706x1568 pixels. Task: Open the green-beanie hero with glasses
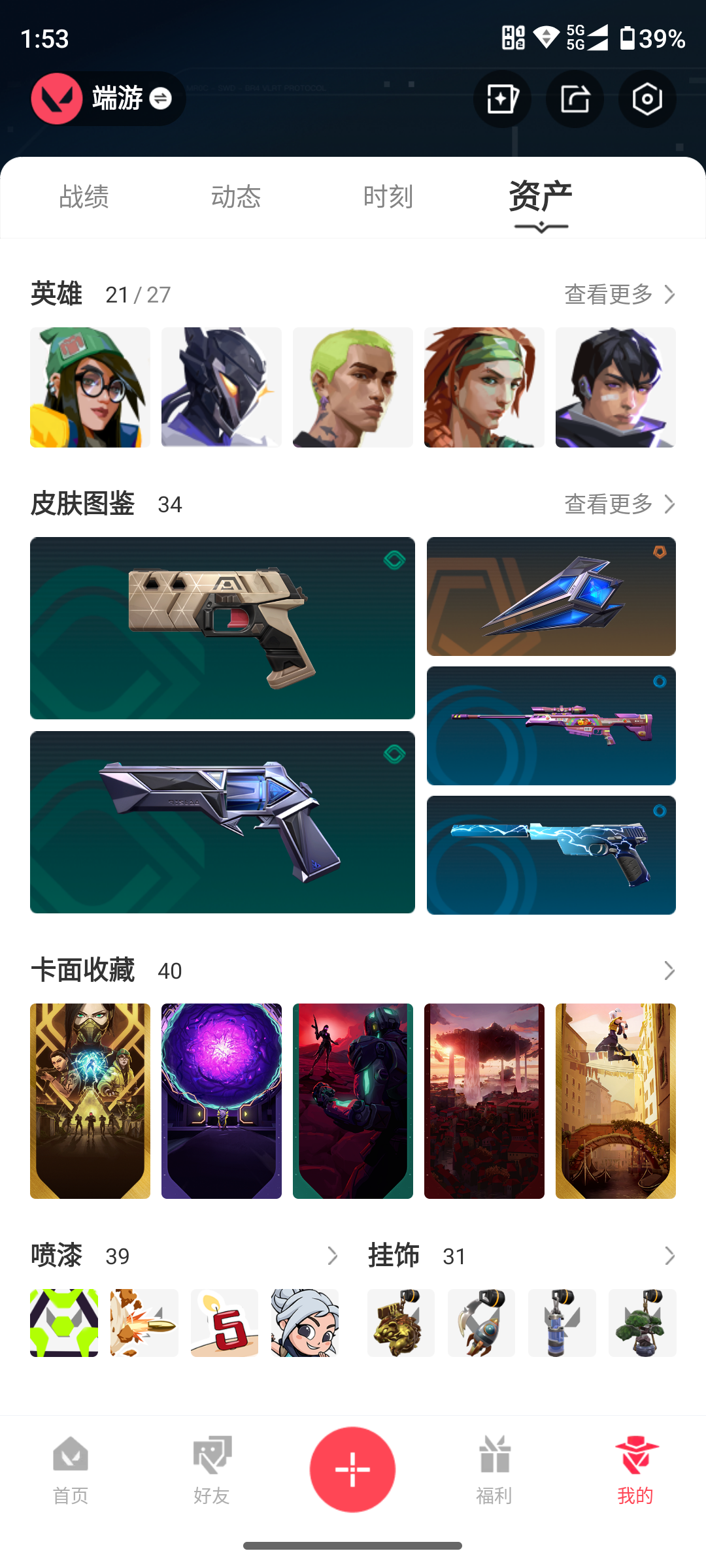pyautogui.click(x=90, y=387)
